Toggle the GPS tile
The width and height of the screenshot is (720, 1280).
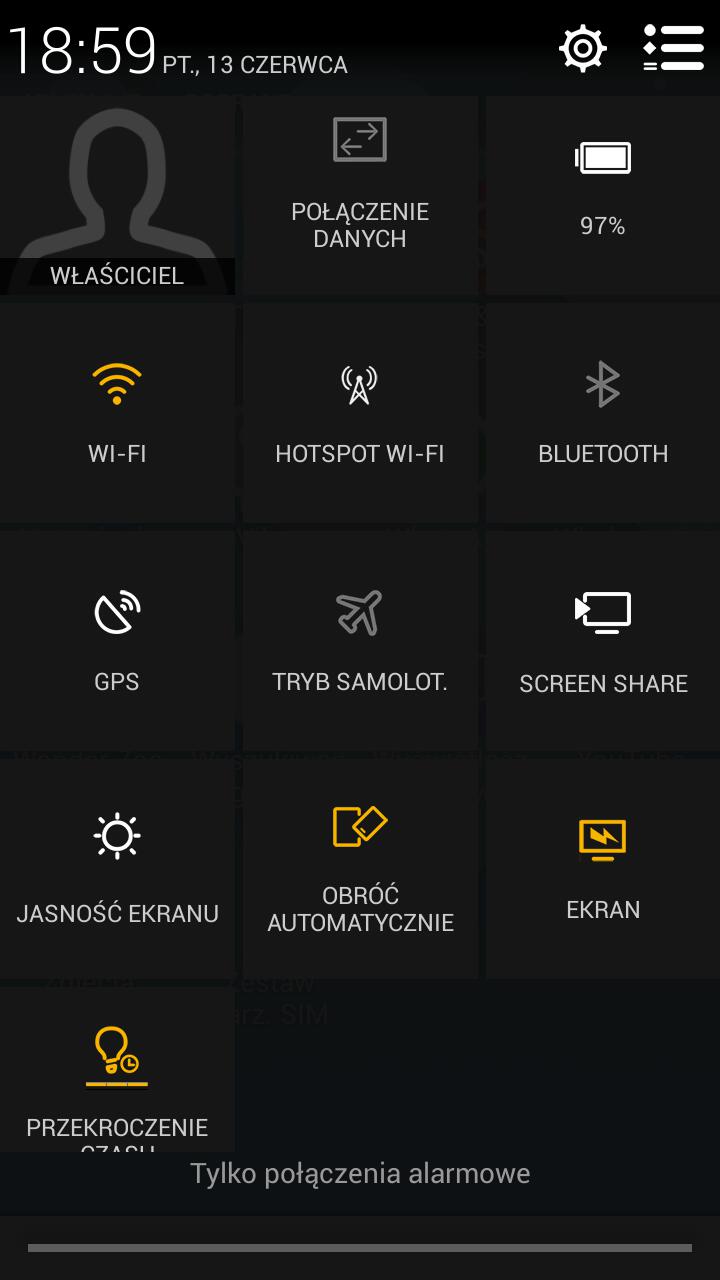[117, 640]
